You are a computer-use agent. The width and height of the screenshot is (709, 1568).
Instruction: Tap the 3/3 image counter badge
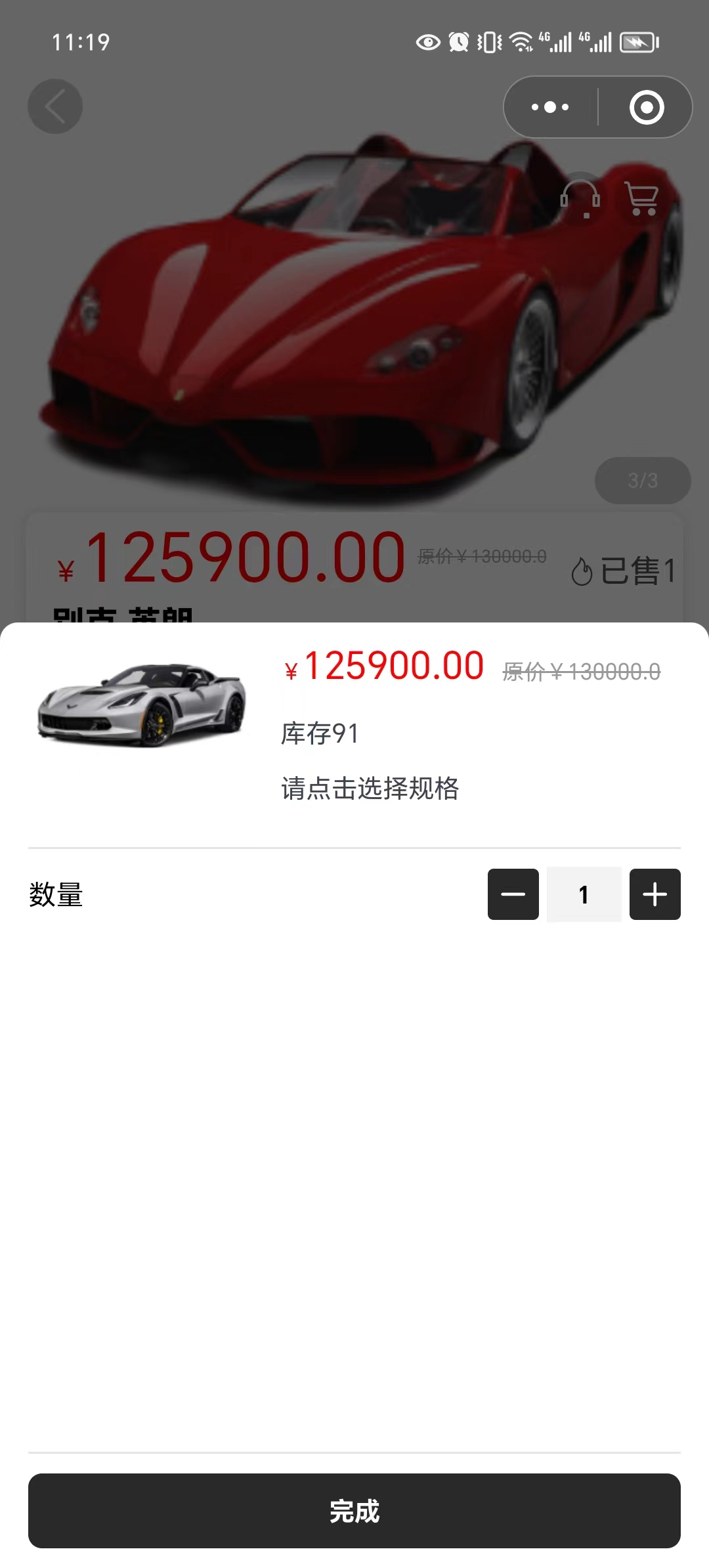(x=641, y=481)
